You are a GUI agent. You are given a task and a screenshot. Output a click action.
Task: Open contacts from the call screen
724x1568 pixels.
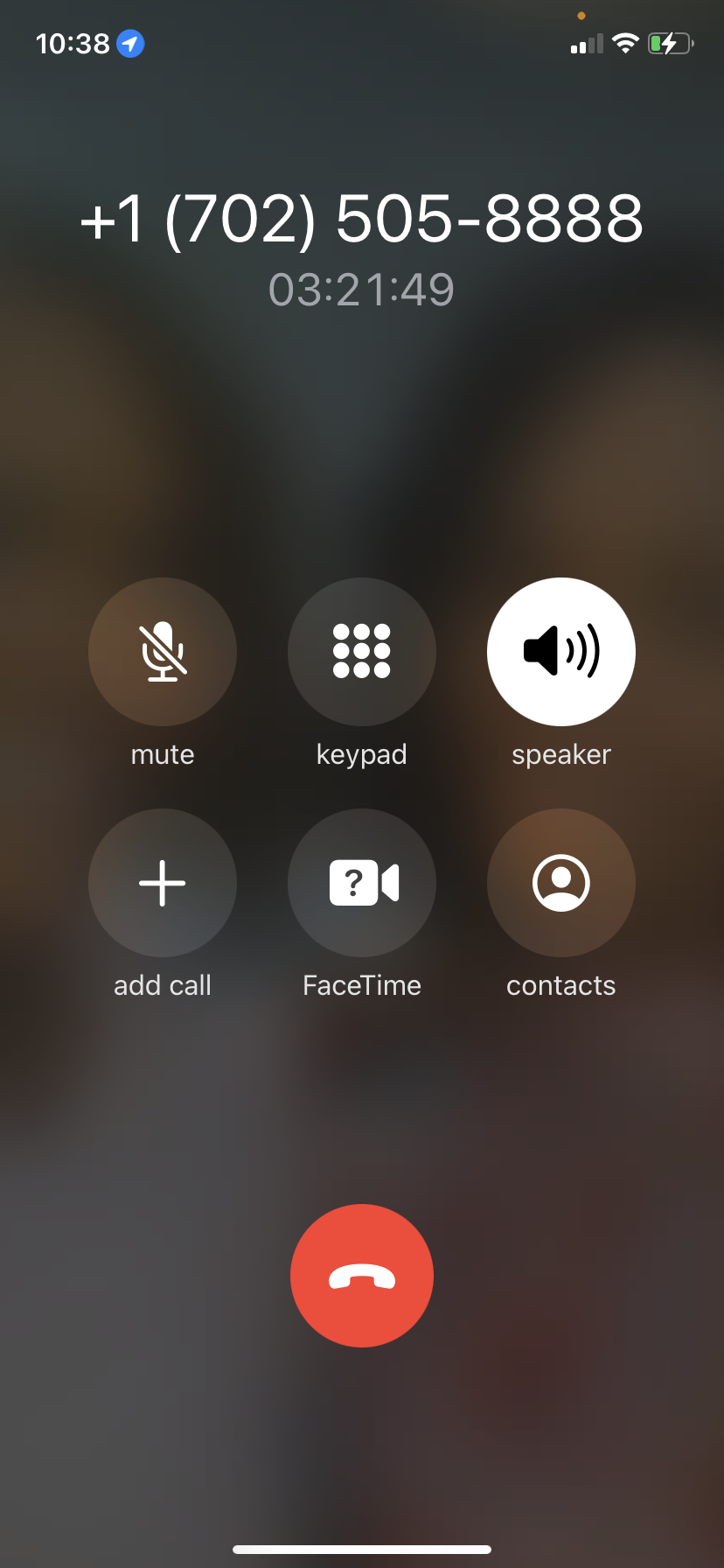(x=560, y=883)
